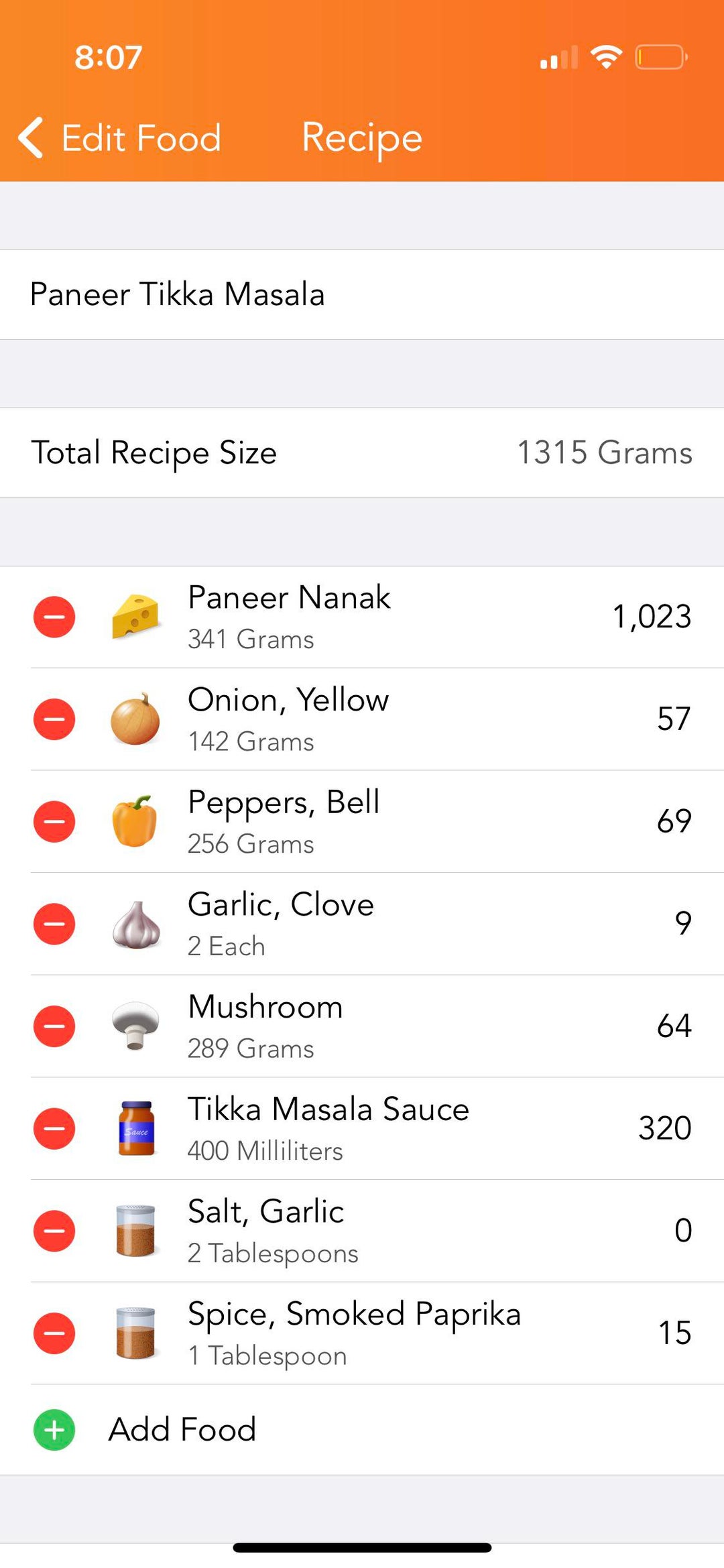Viewport: 724px width, 1568px height.
Task: Delete the Garlic, Clove ingredient
Action: (54, 924)
